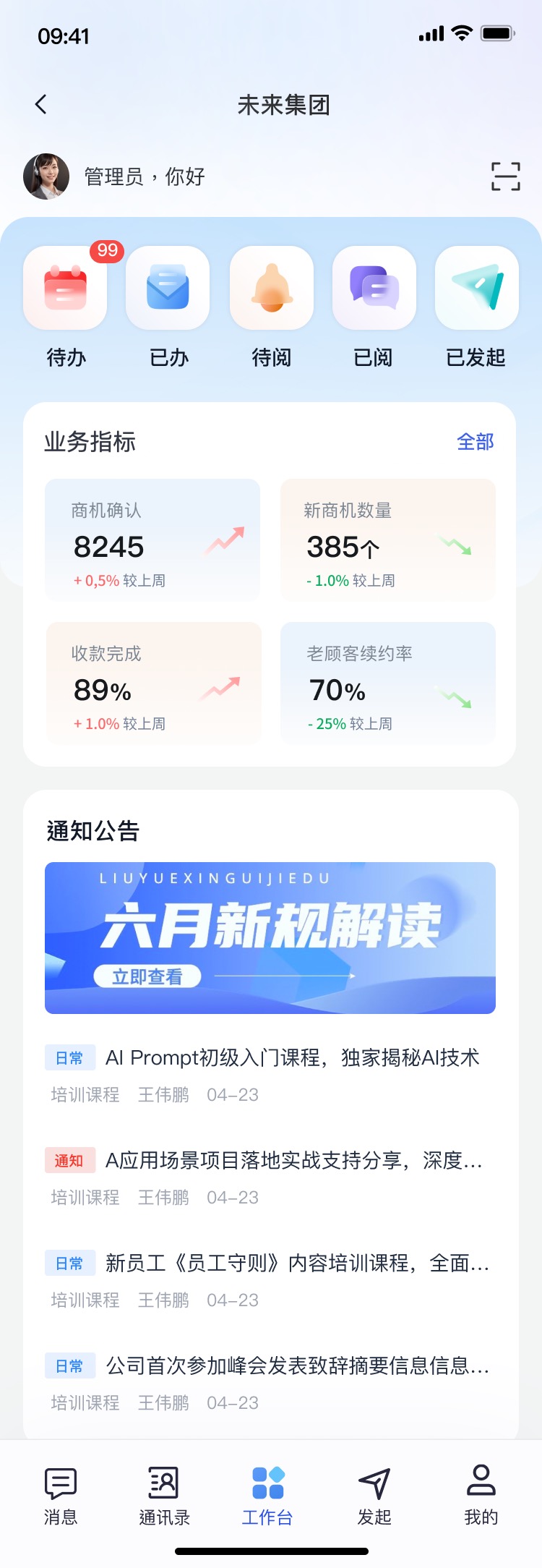Open the 新商机数量 metric card

pyautogui.click(x=387, y=540)
